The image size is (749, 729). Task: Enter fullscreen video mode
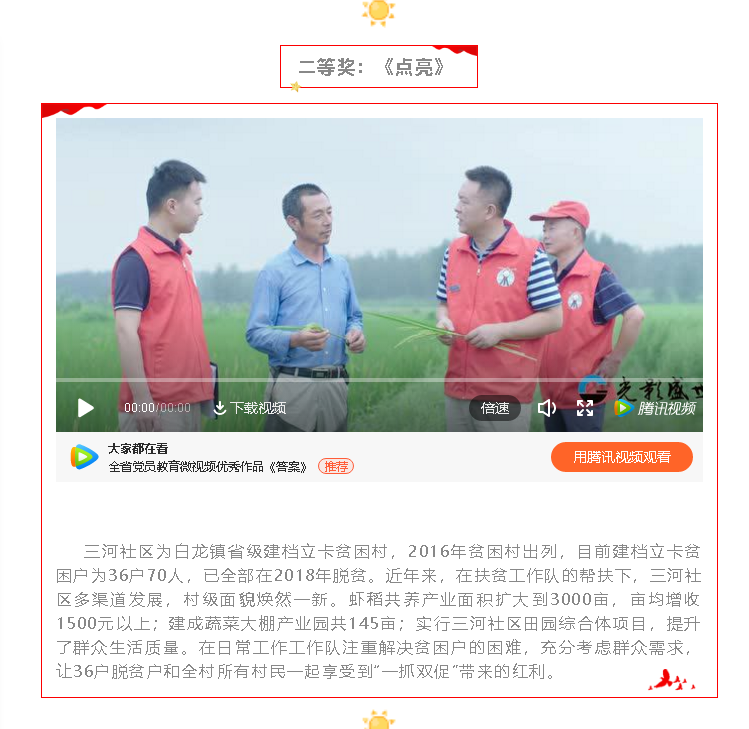pos(585,408)
